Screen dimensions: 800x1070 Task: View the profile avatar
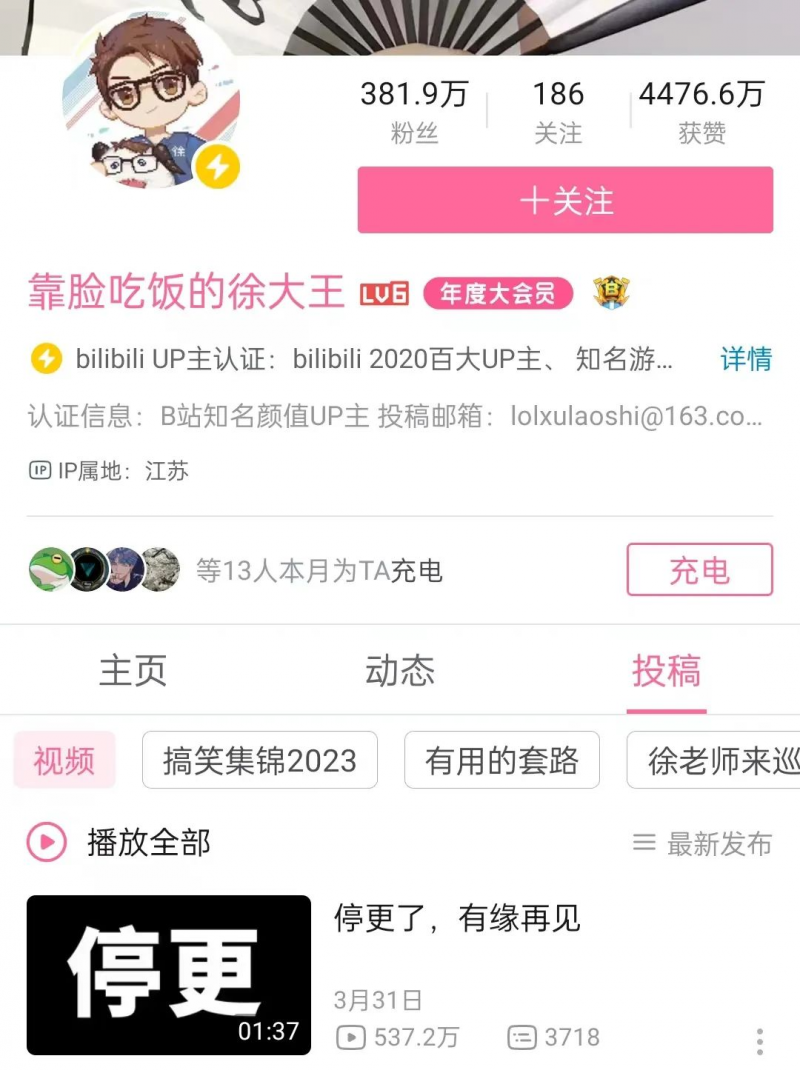click(150, 100)
